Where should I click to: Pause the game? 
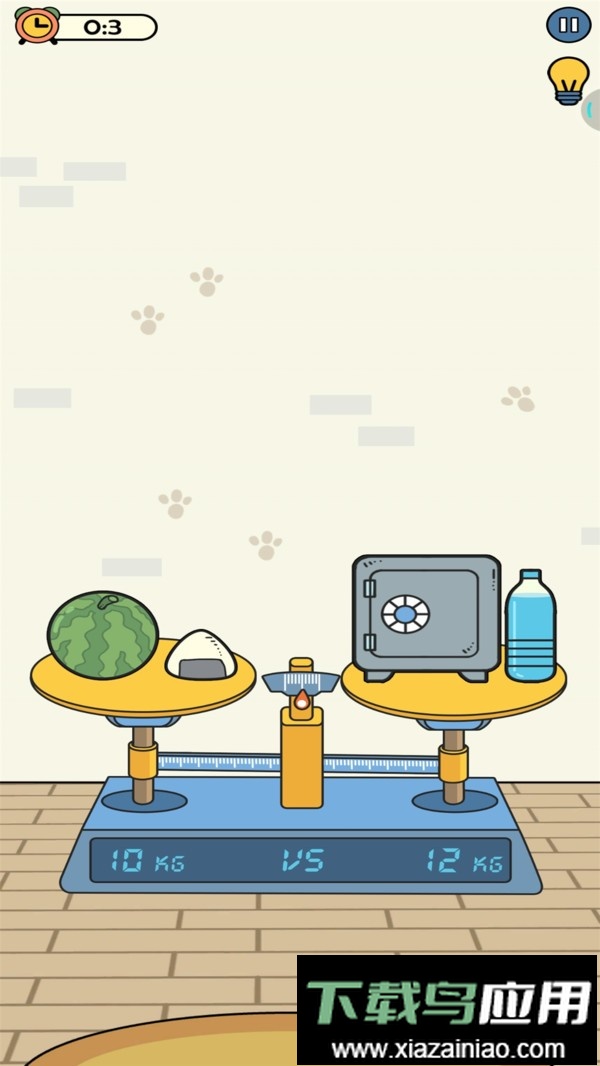point(568,25)
